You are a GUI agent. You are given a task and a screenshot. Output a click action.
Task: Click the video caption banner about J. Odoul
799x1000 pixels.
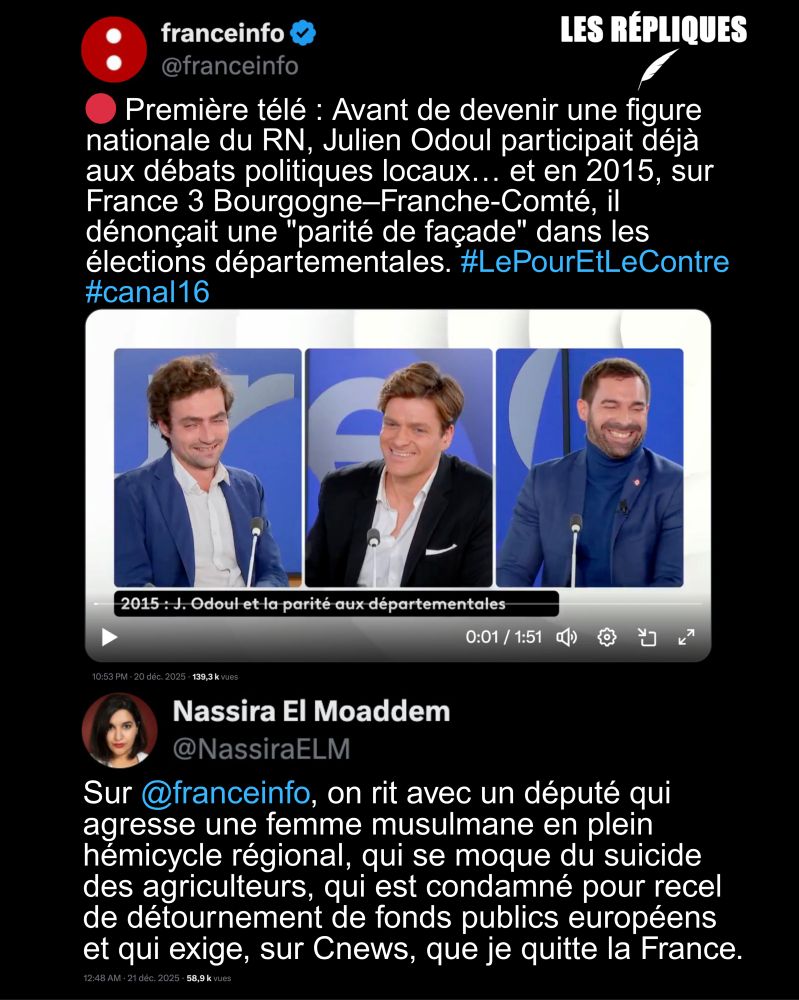pyautogui.click(x=313, y=601)
